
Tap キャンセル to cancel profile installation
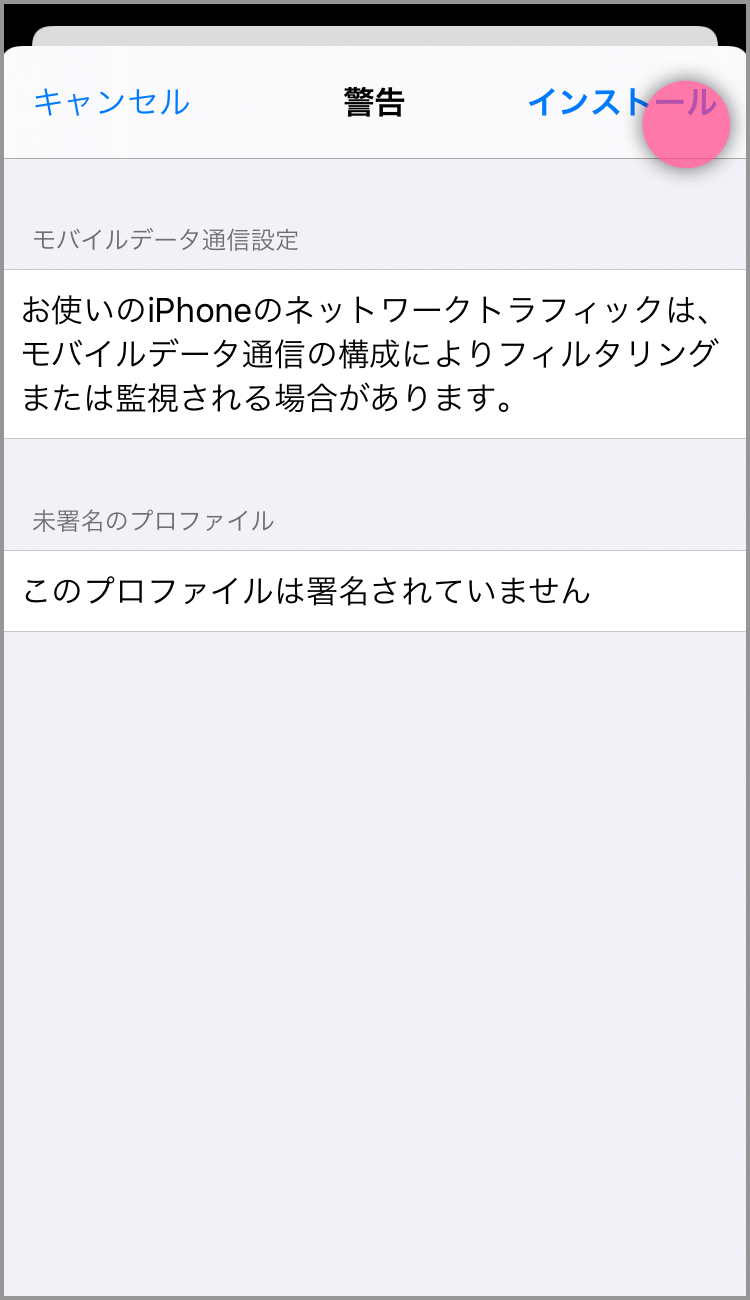111,102
